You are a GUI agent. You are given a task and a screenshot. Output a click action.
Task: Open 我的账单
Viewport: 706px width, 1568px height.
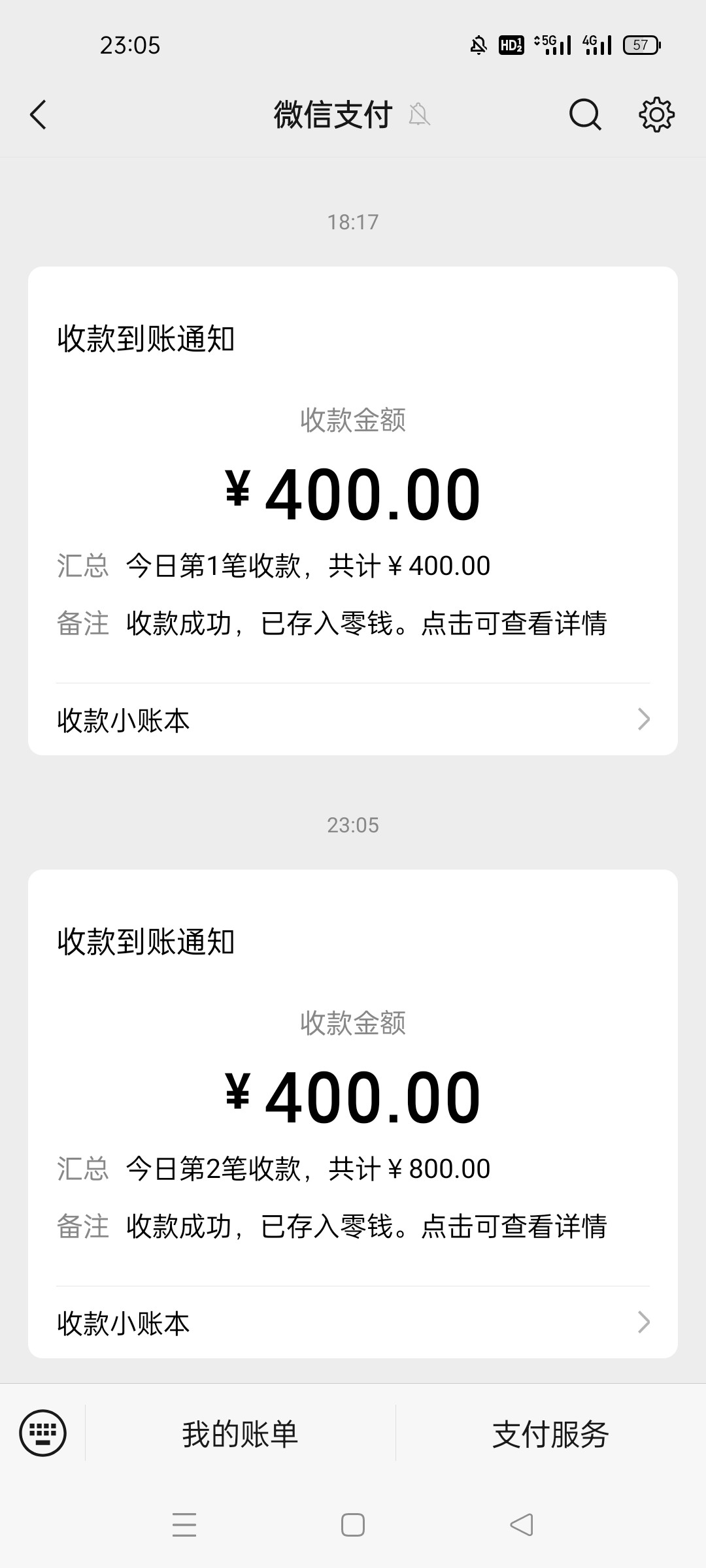tap(240, 1434)
